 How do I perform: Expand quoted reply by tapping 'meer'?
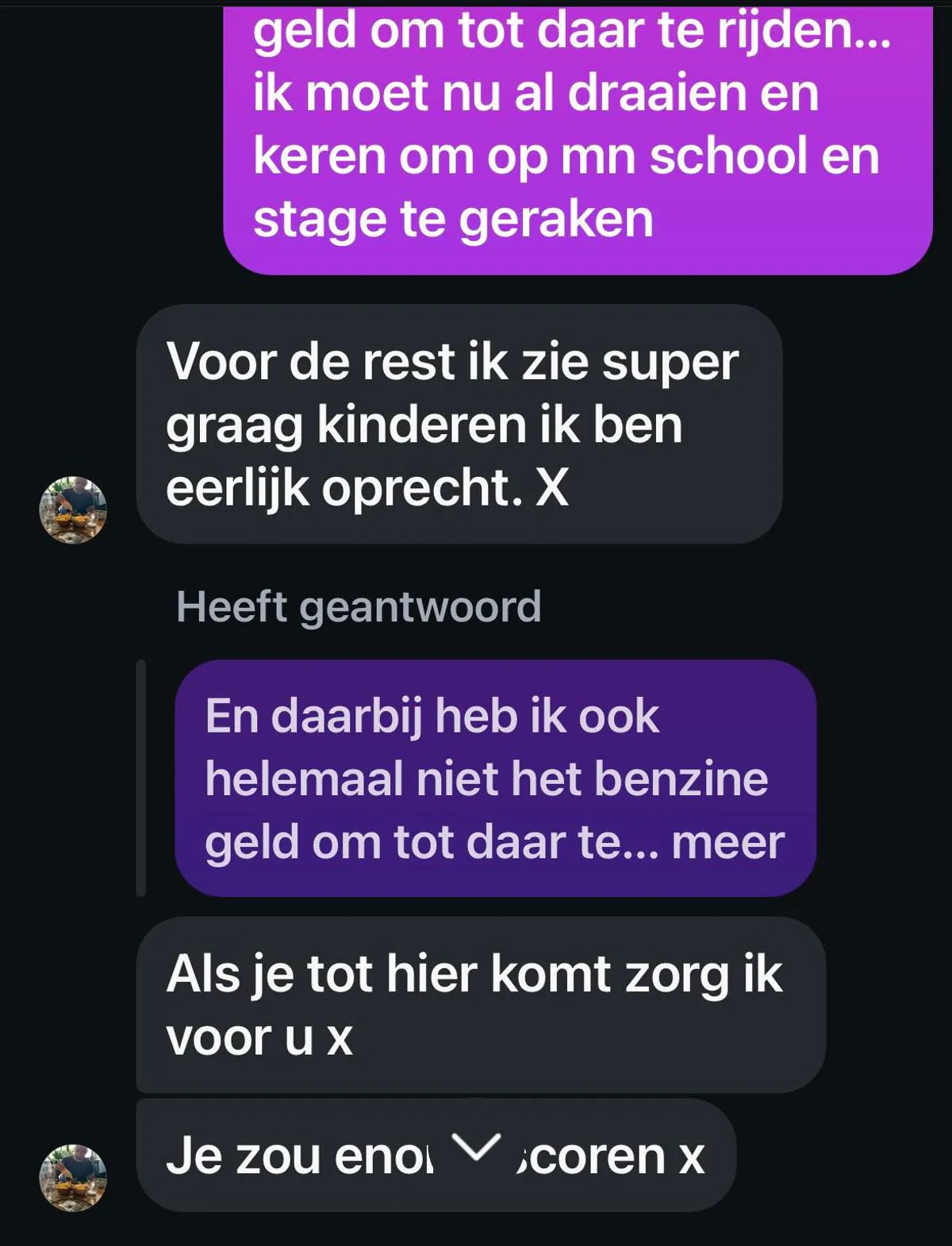[727, 842]
